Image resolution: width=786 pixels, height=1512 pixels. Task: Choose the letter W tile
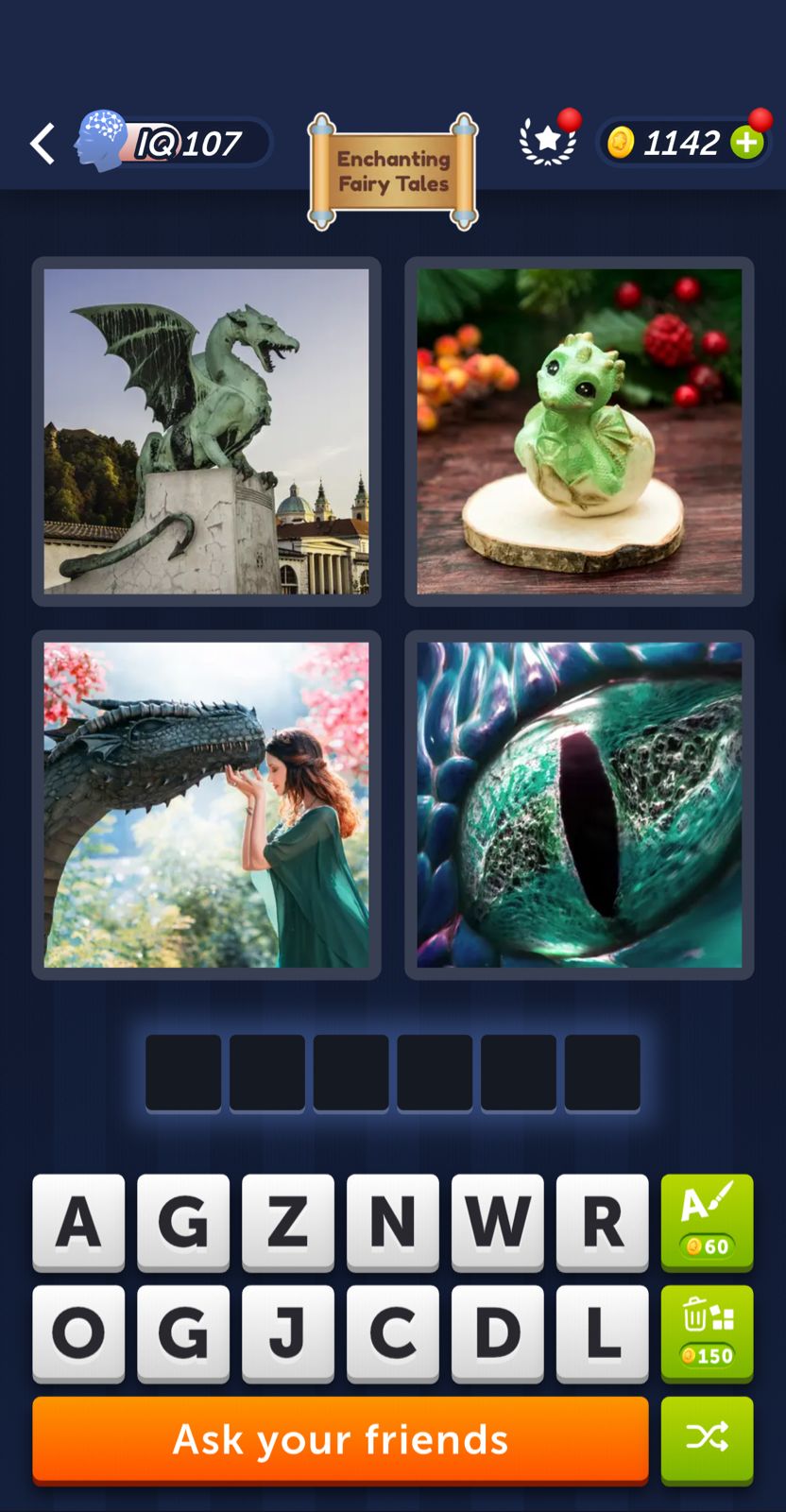click(497, 1221)
